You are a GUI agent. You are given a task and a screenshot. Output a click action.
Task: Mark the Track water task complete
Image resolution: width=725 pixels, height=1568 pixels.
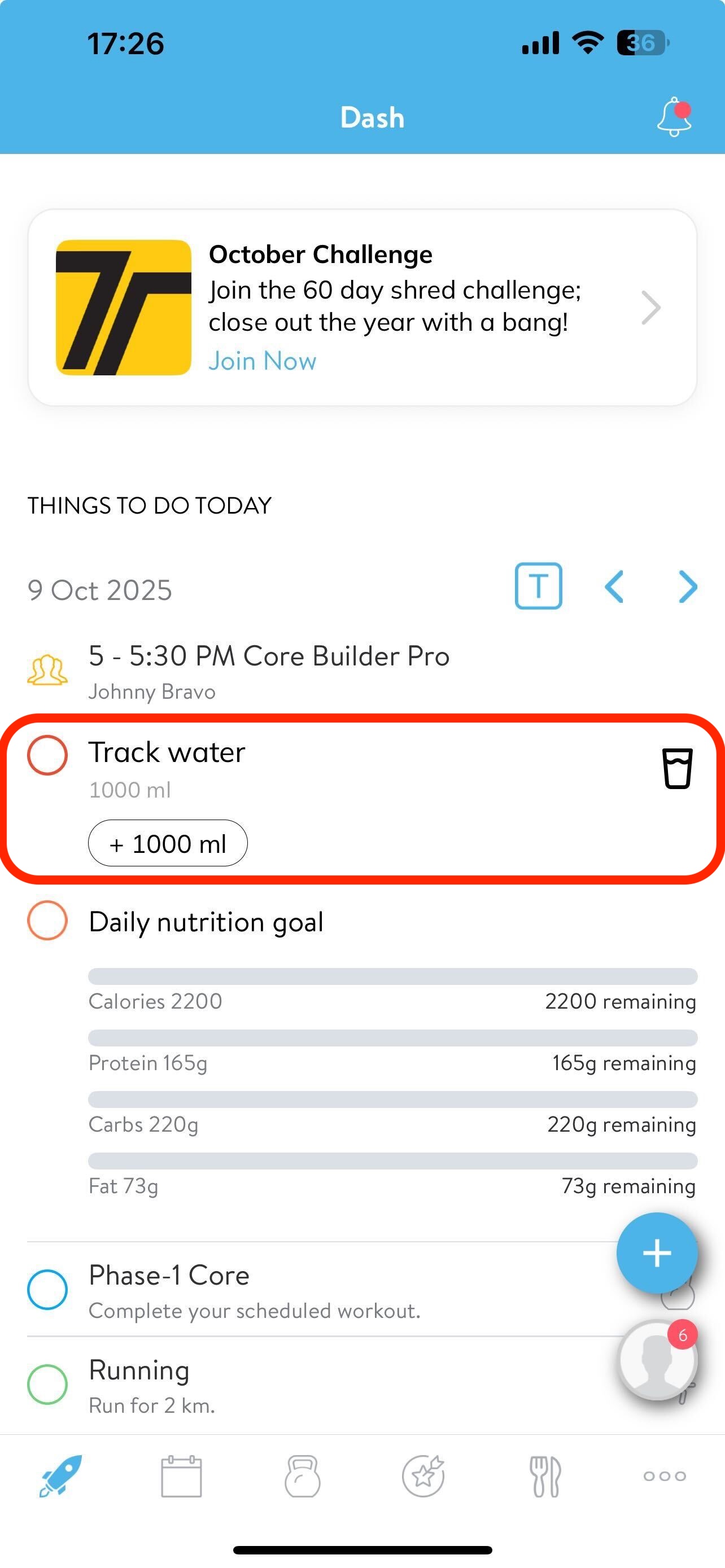pos(47,755)
